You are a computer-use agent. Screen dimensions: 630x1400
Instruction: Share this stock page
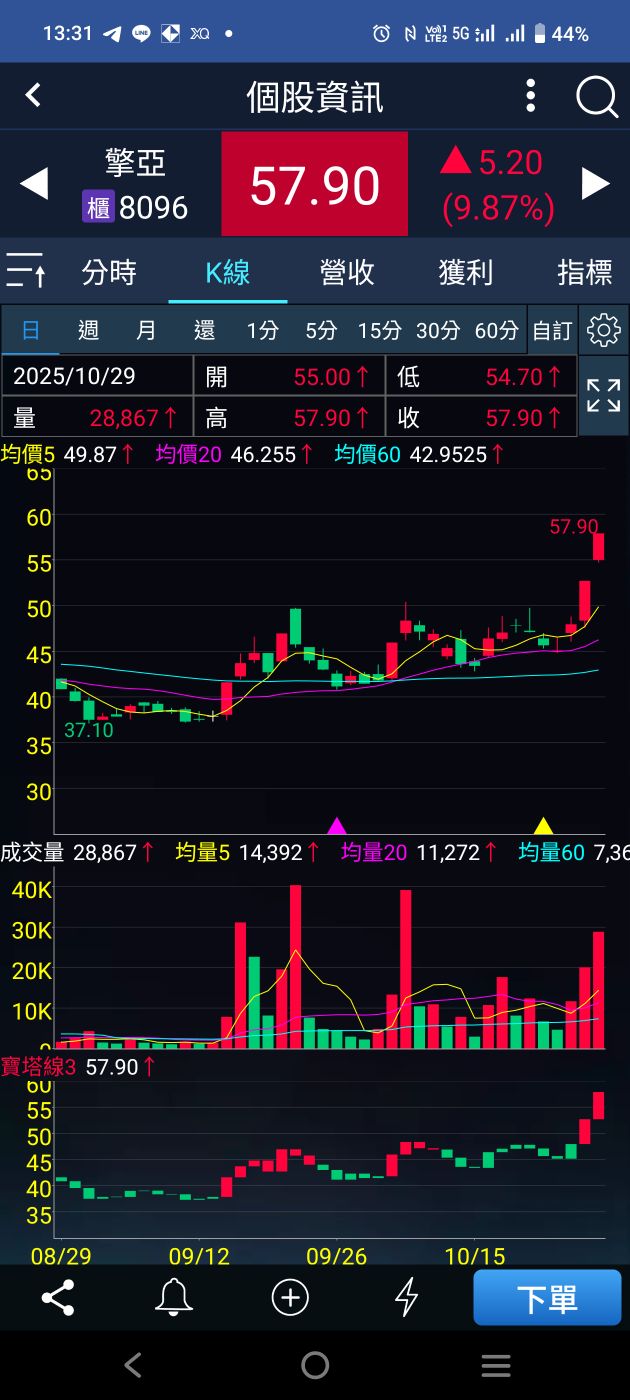click(58, 1298)
